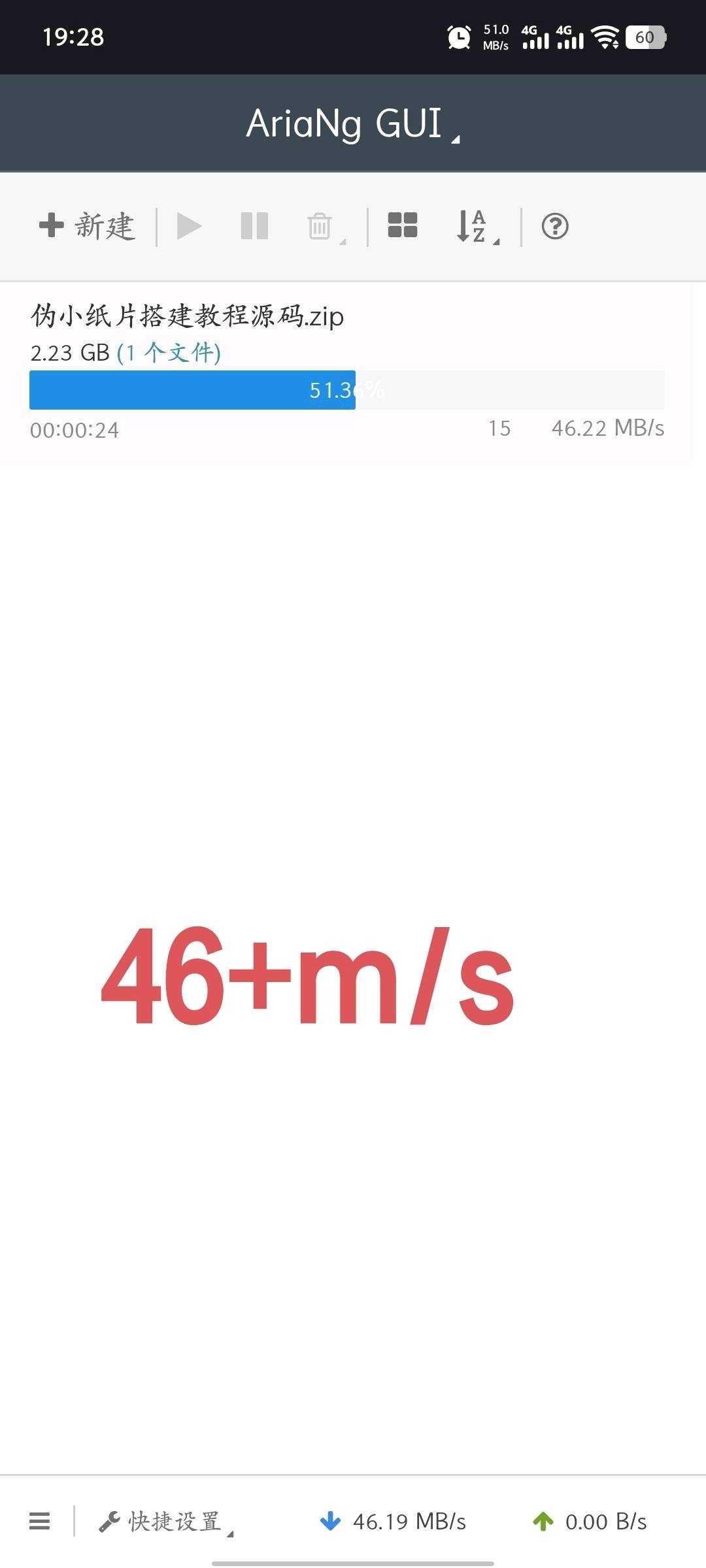Switch task list to grid view

pos(403,225)
